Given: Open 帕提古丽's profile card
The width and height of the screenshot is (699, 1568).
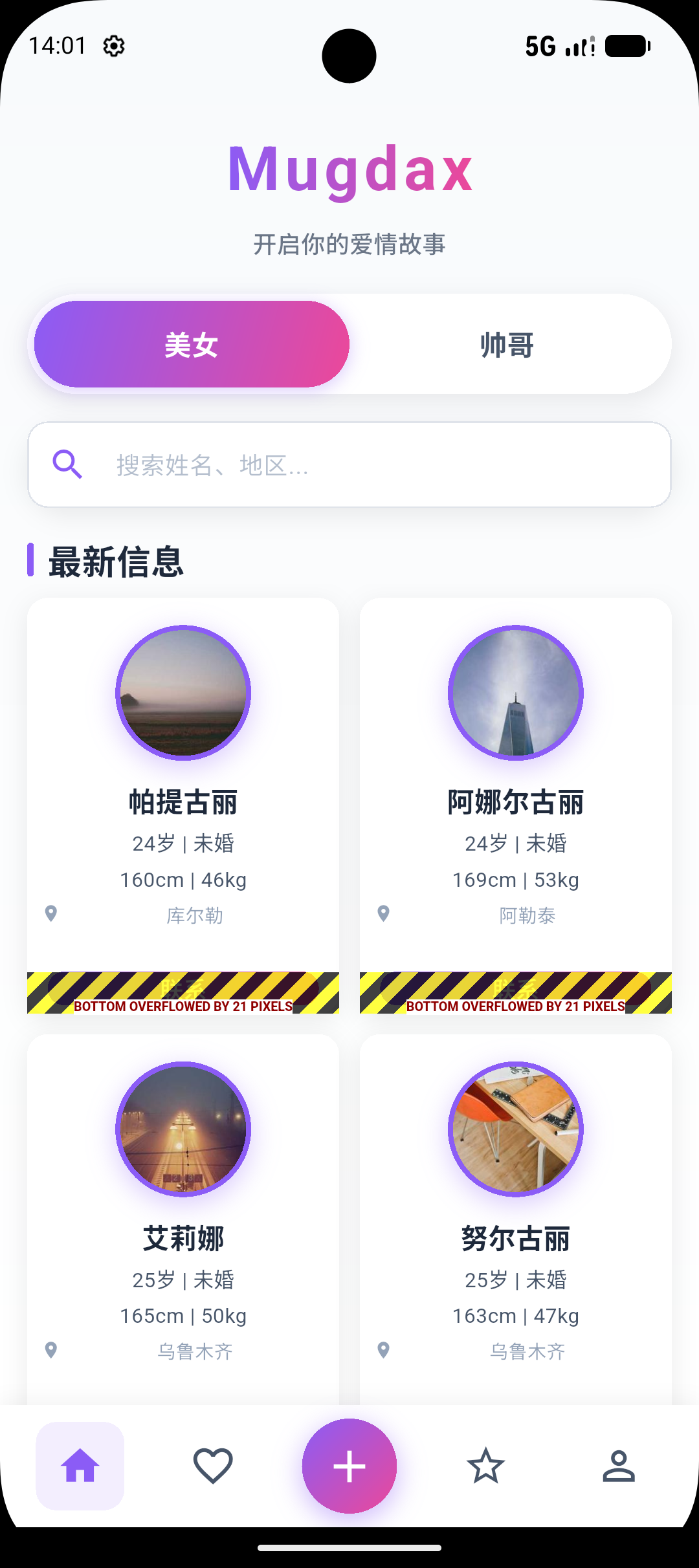Looking at the screenshot, I should coord(183,802).
